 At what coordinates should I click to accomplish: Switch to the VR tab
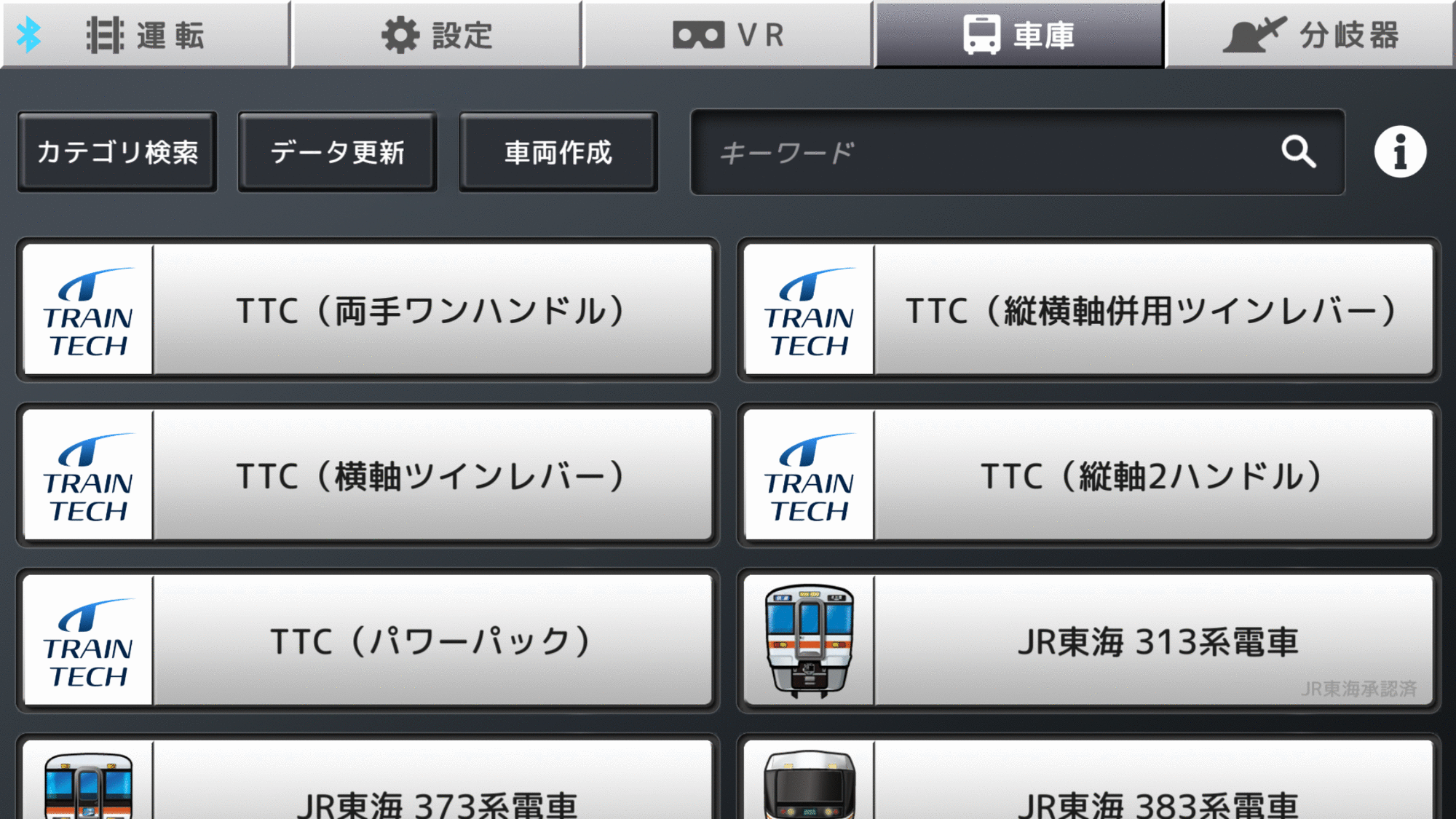[x=728, y=35]
